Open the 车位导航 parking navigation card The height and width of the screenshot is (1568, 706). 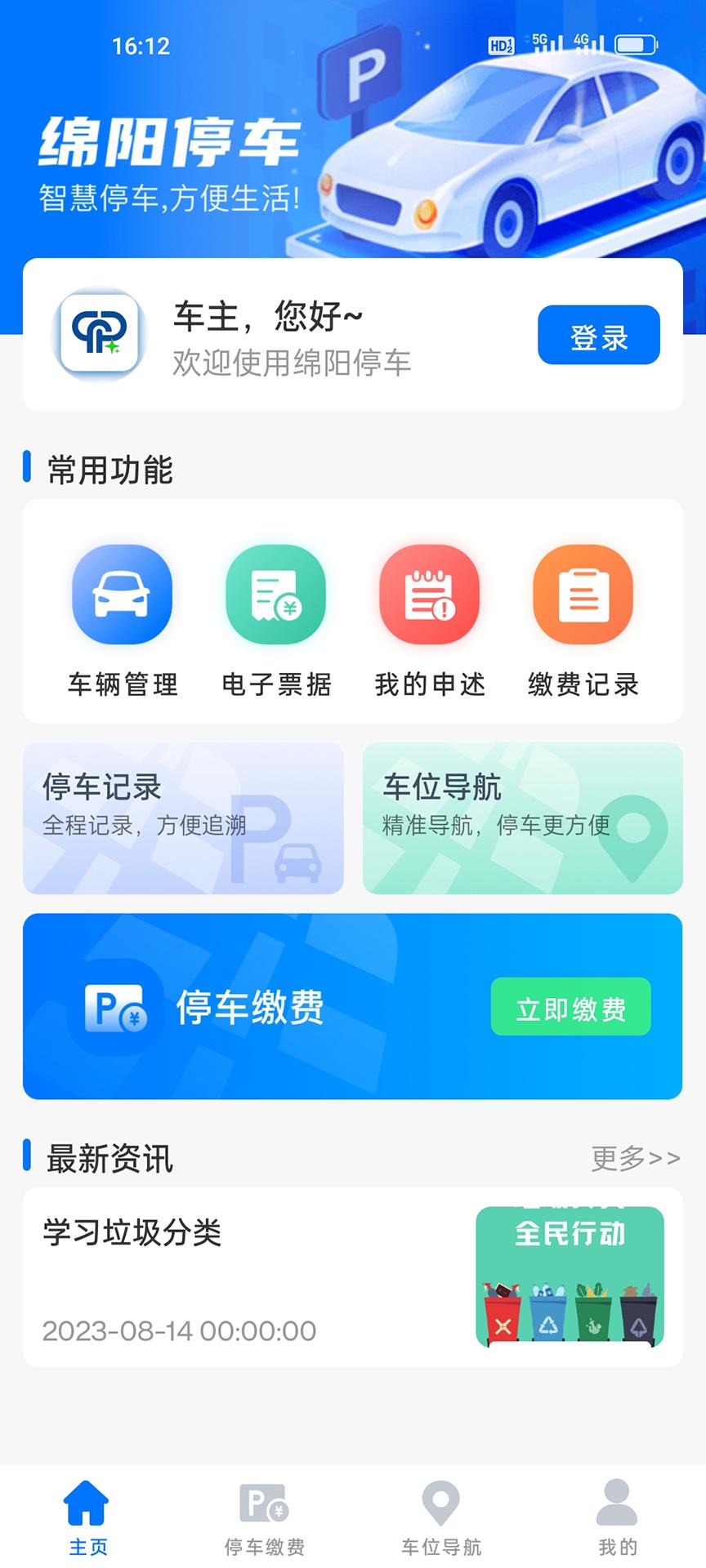pyautogui.click(x=523, y=817)
